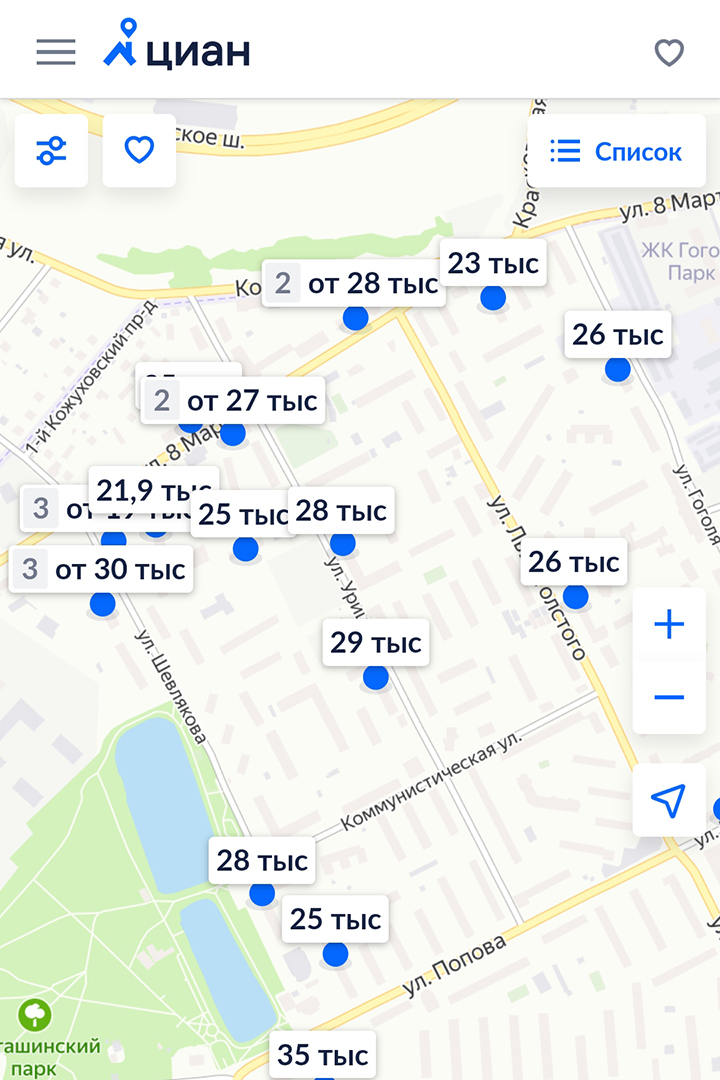Open the 29 тыс listing marker

click(x=375, y=642)
